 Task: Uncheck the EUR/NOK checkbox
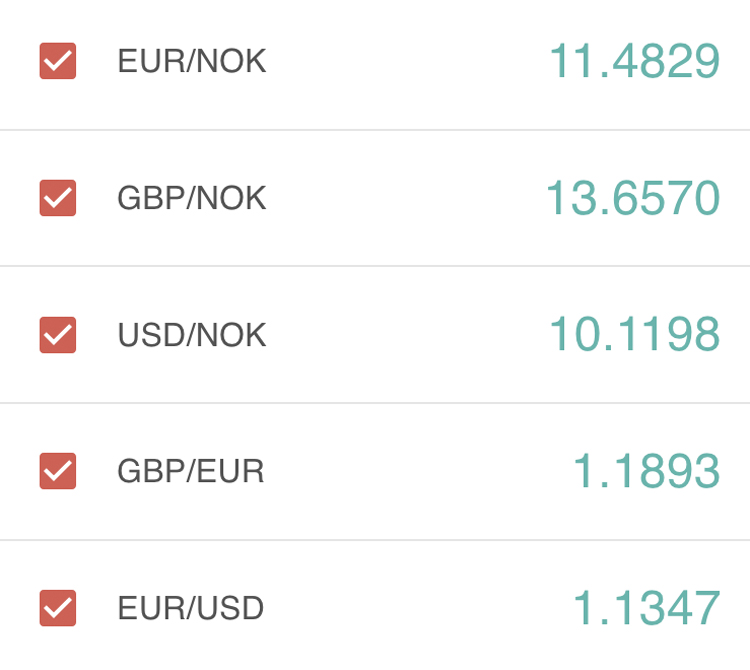pos(58,61)
